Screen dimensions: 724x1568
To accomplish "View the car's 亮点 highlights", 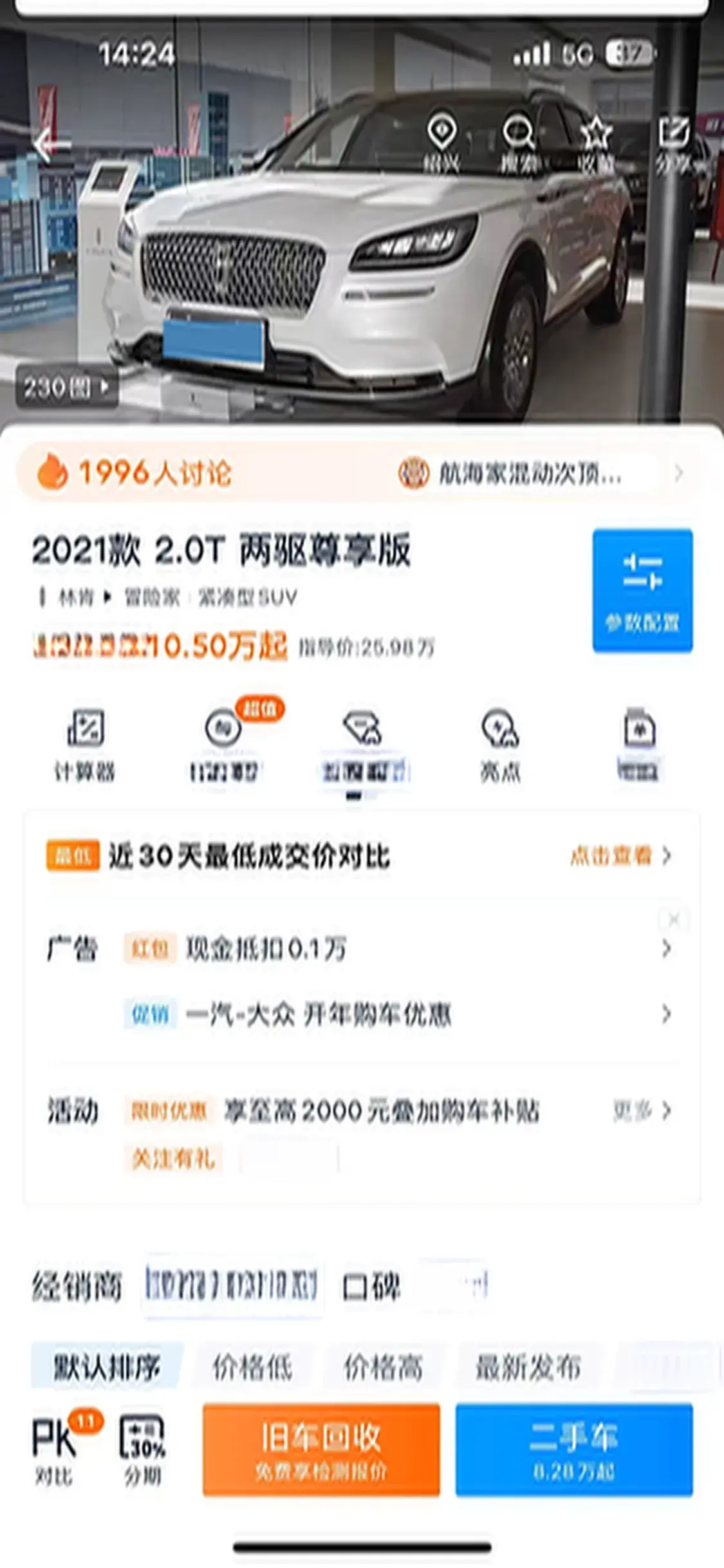I will (500, 745).
